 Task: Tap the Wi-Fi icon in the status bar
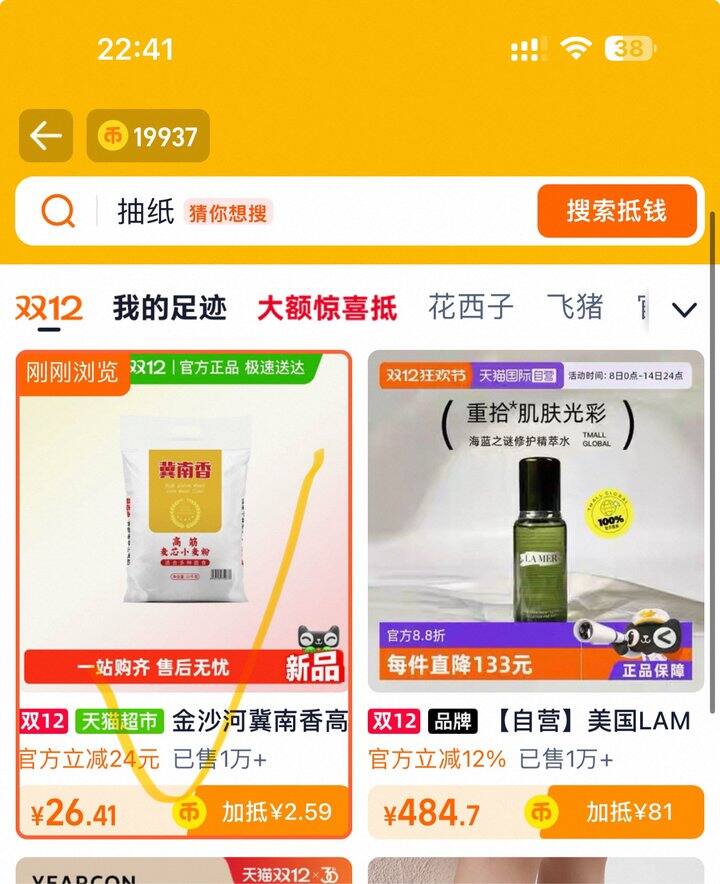(576, 46)
